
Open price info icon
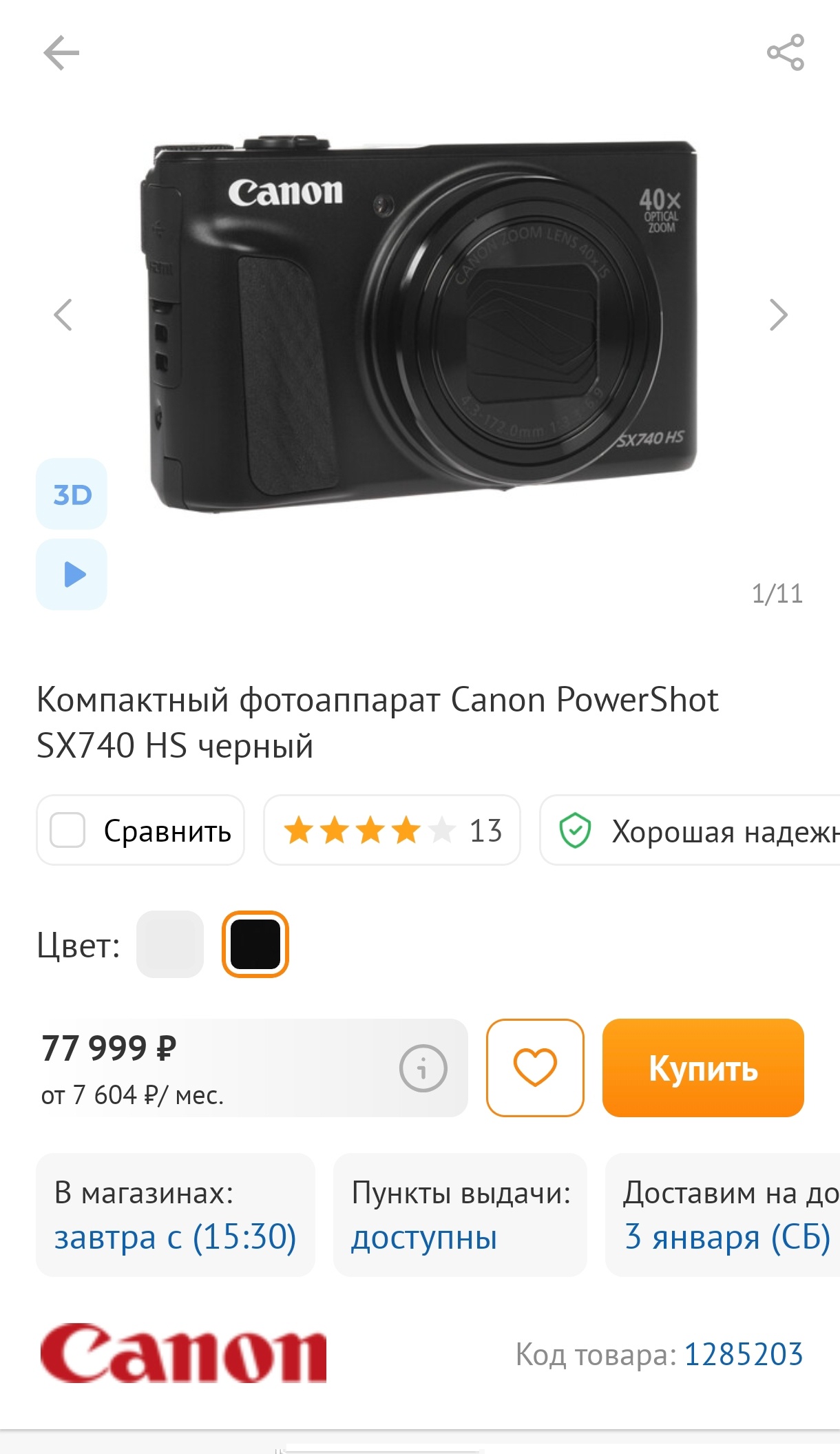pos(423,1068)
